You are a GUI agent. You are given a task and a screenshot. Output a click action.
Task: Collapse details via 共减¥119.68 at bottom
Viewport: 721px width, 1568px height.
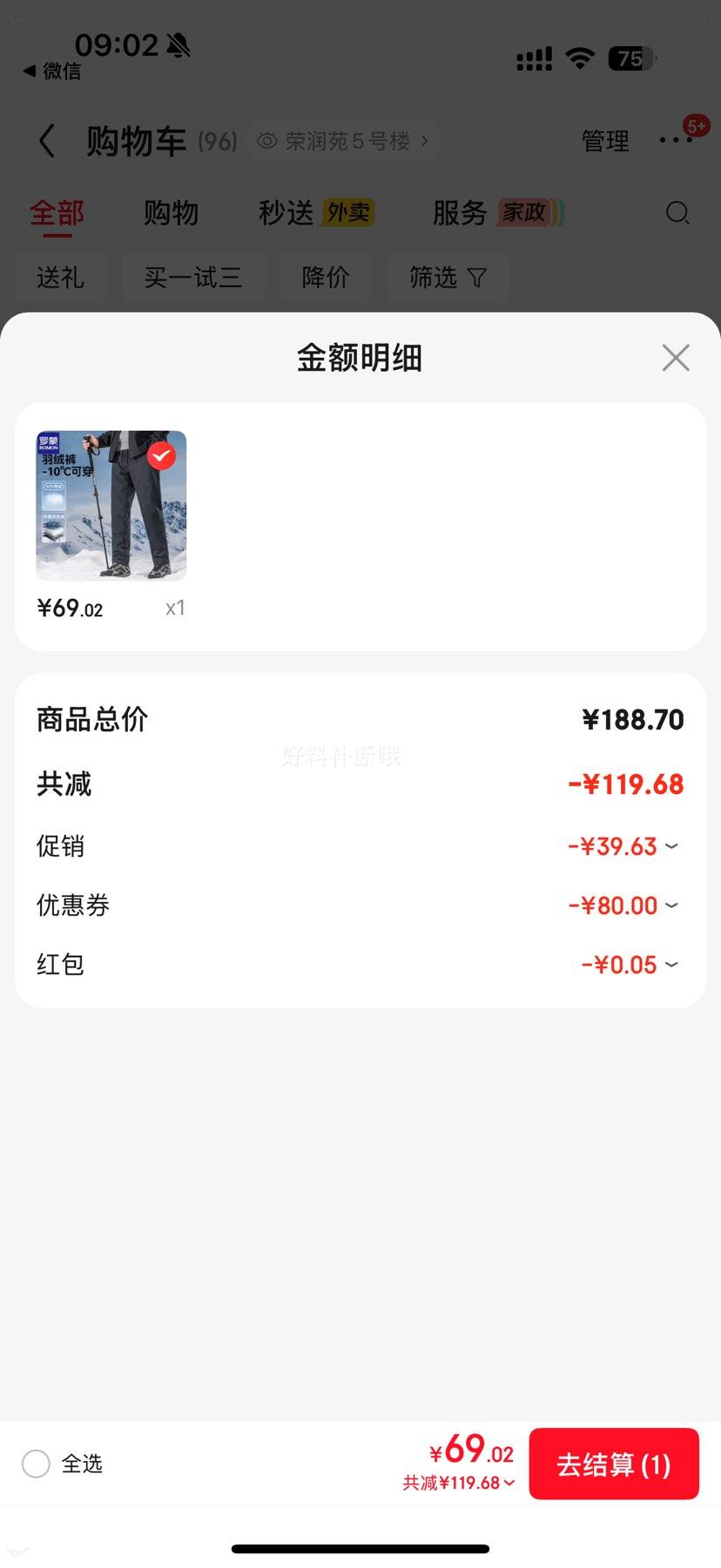(459, 1483)
